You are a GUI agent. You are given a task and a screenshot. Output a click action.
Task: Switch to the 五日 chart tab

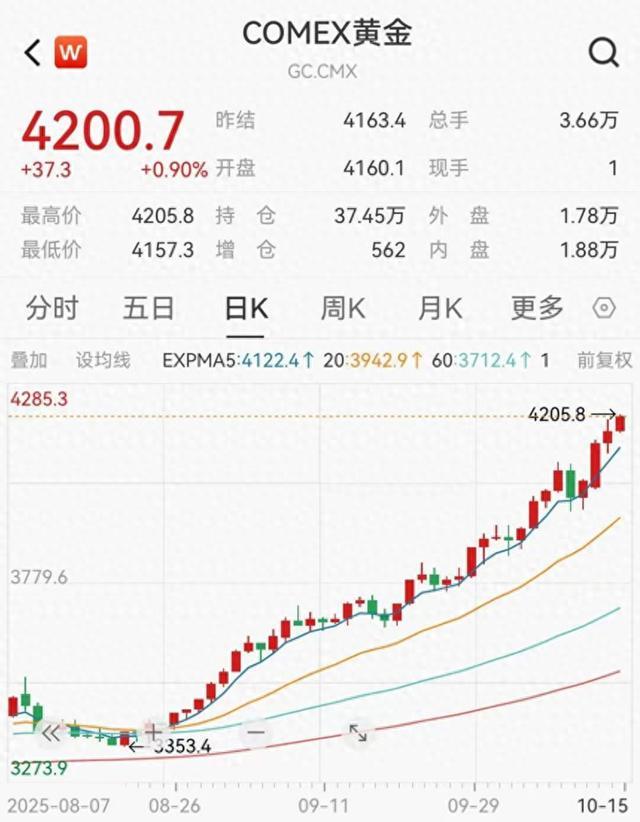click(x=149, y=308)
